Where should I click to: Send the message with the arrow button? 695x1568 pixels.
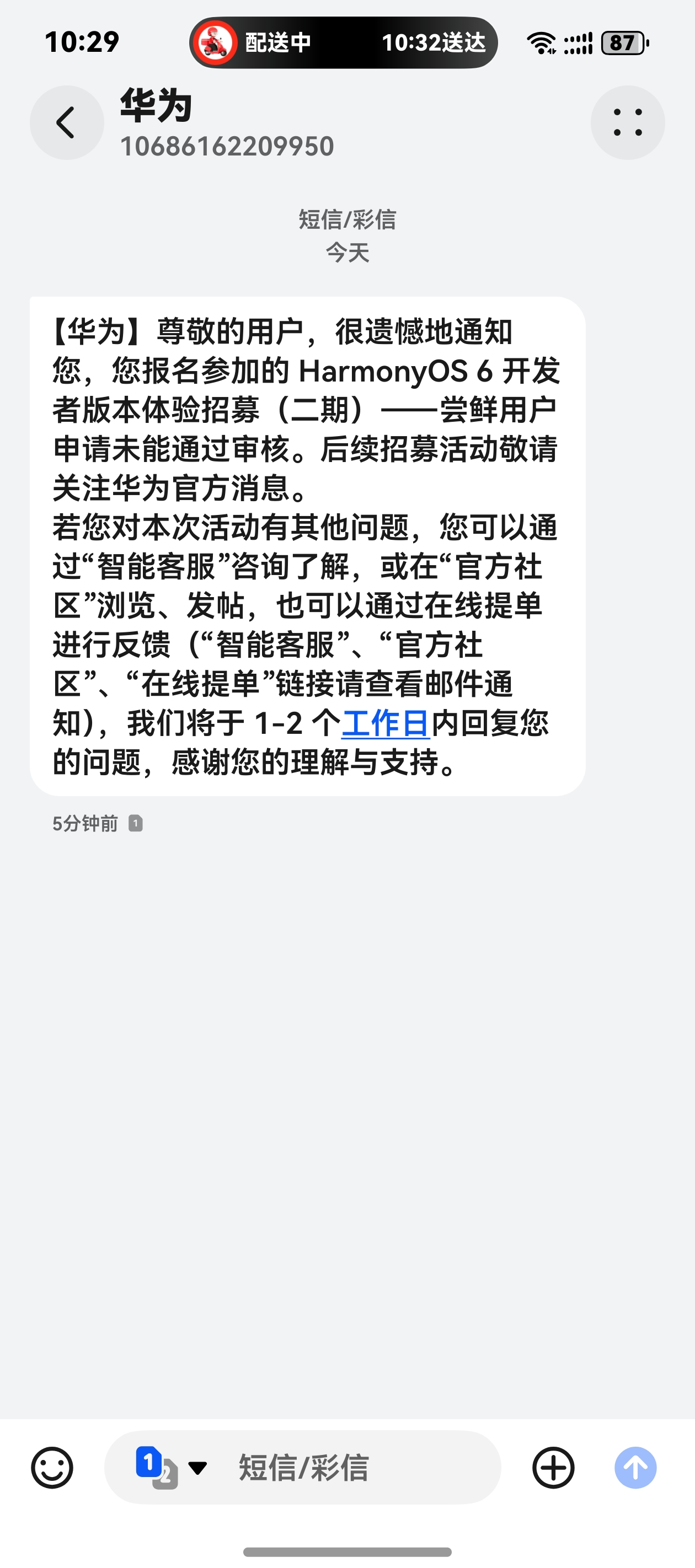click(635, 1468)
